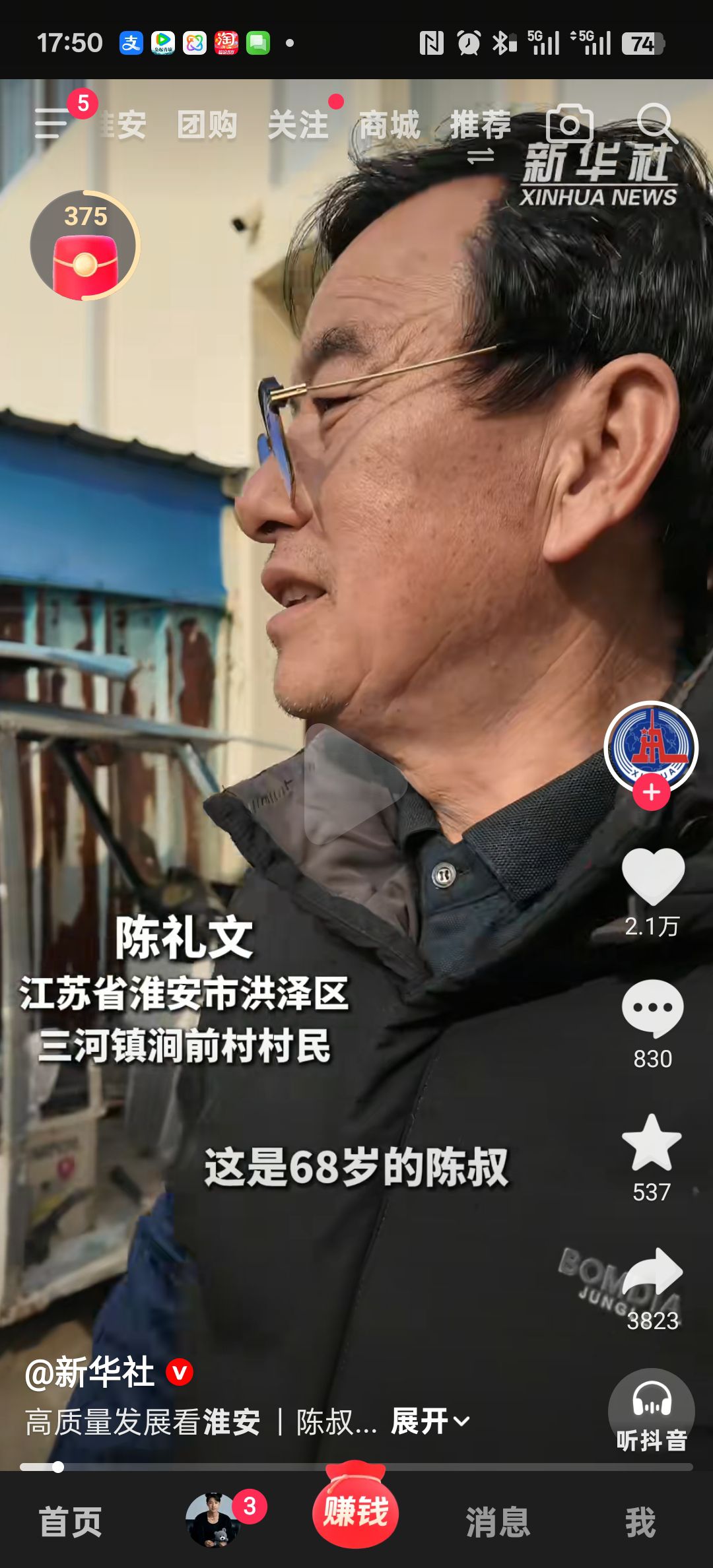Switch to the 团购 tab
This screenshot has height=1568, width=713.
tap(207, 125)
